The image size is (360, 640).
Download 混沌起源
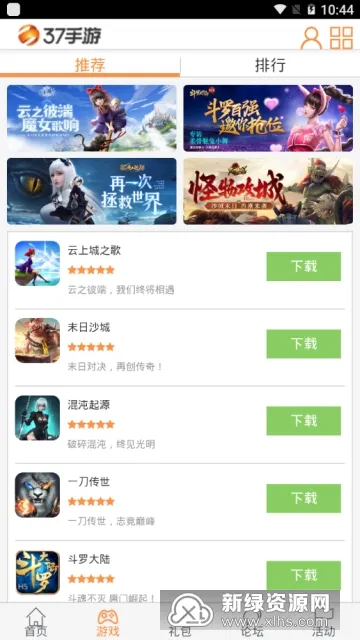click(304, 420)
